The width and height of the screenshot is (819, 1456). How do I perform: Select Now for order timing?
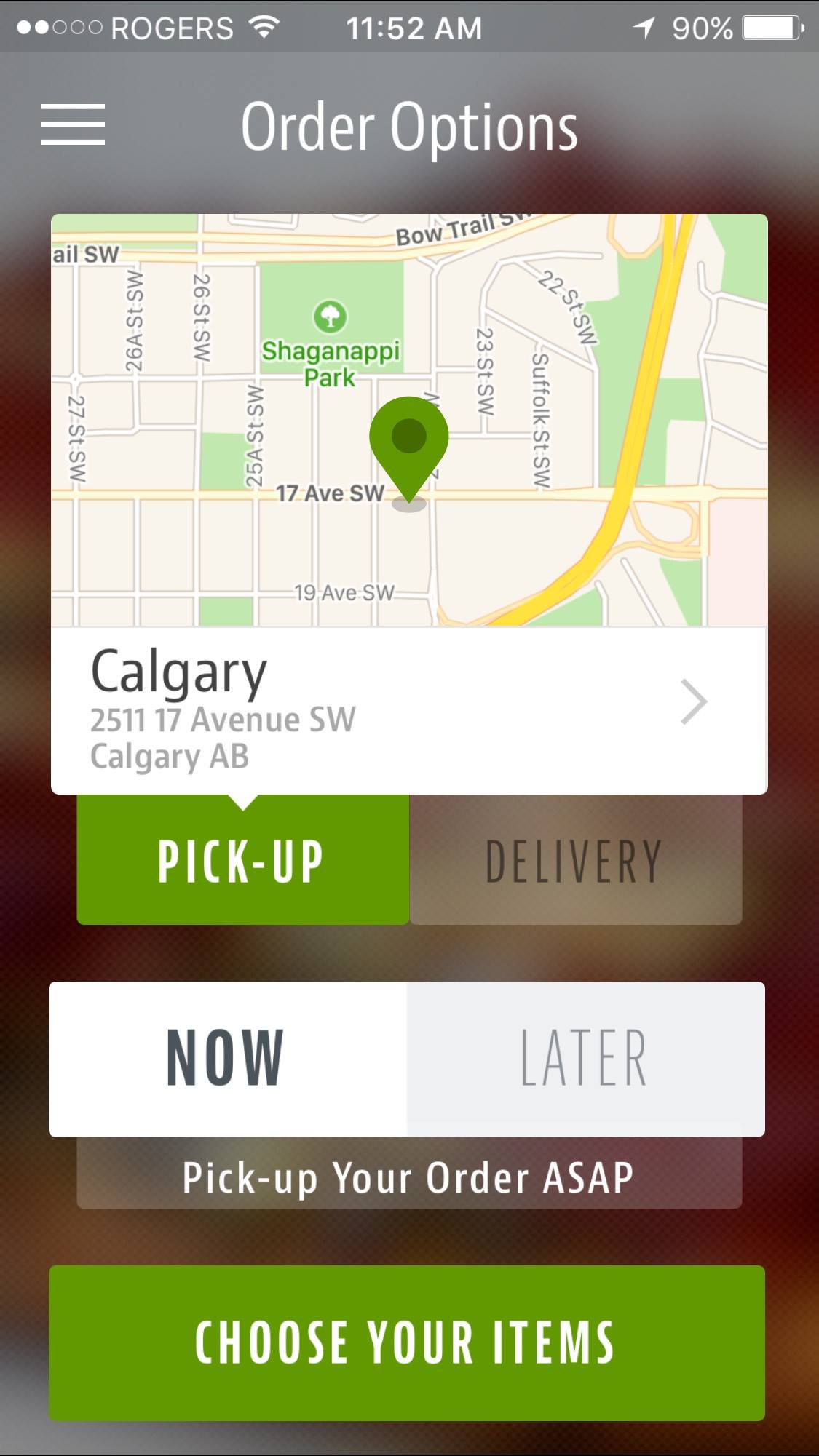click(x=227, y=1059)
